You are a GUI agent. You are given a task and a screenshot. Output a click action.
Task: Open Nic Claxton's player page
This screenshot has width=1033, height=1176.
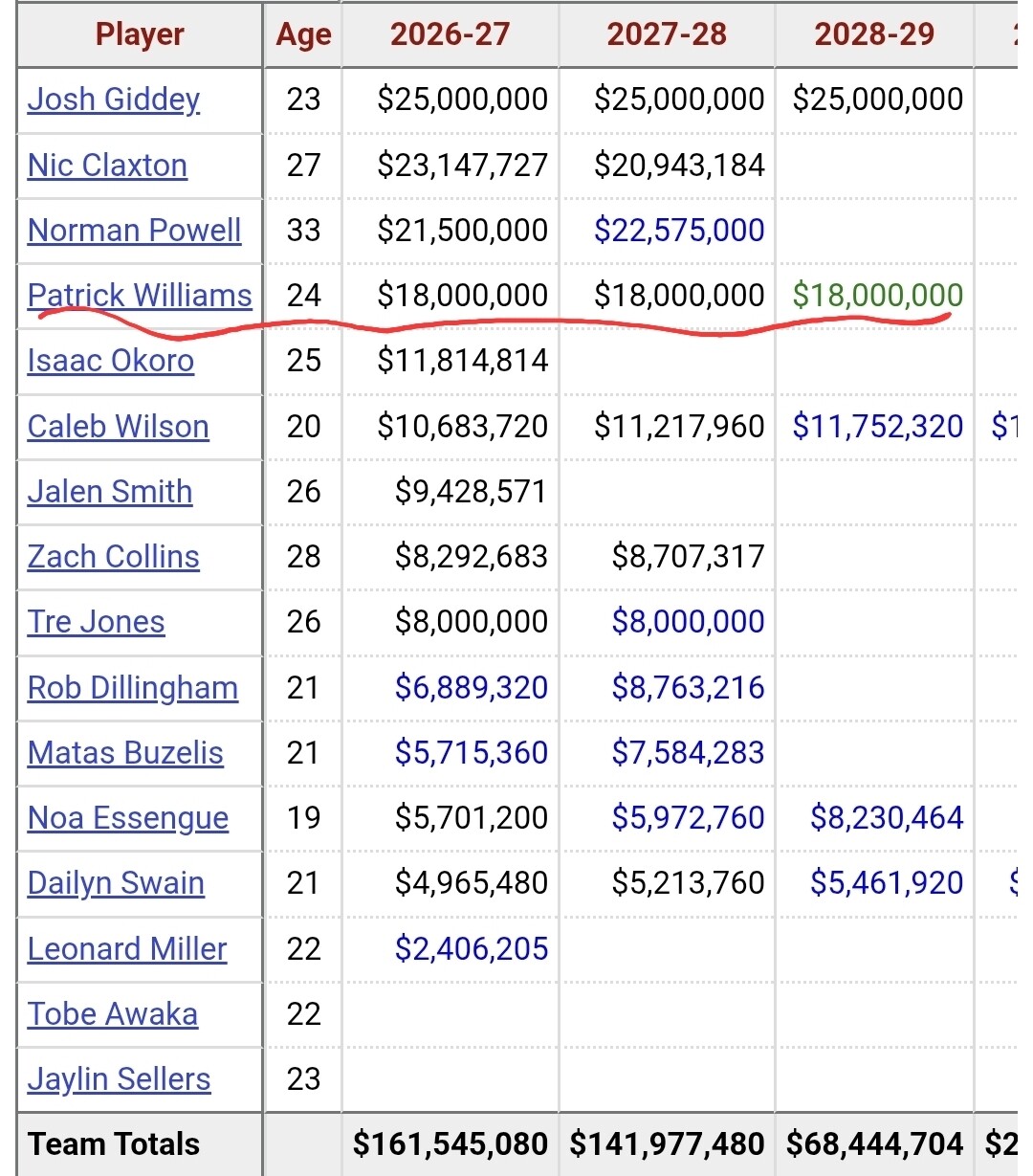(x=107, y=165)
